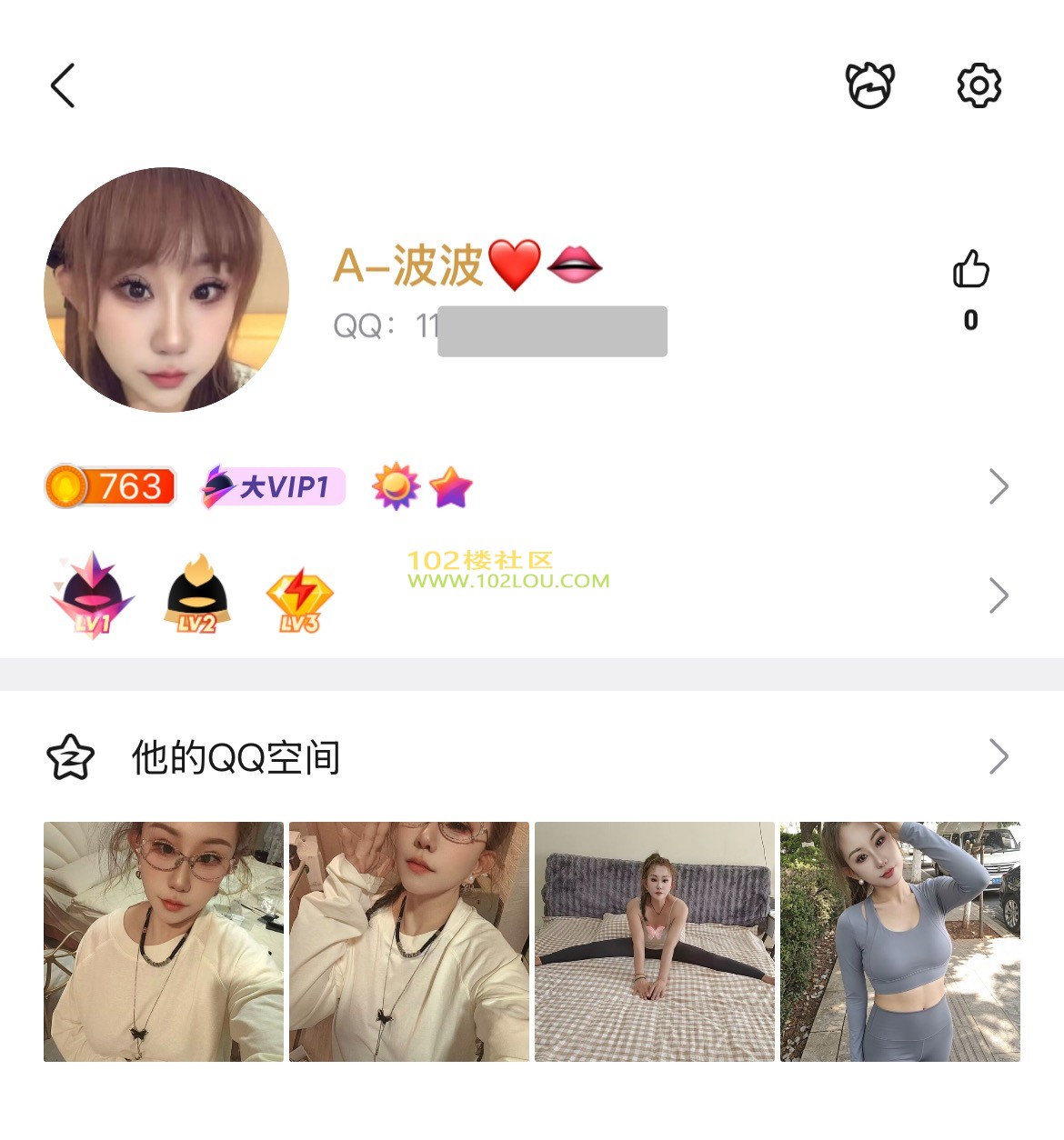Viewport: 1064px width, 1140px height.
Task: Expand the LV1 LV2 LV3 medals row
Action: pyautogui.click(x=998, y=596)
